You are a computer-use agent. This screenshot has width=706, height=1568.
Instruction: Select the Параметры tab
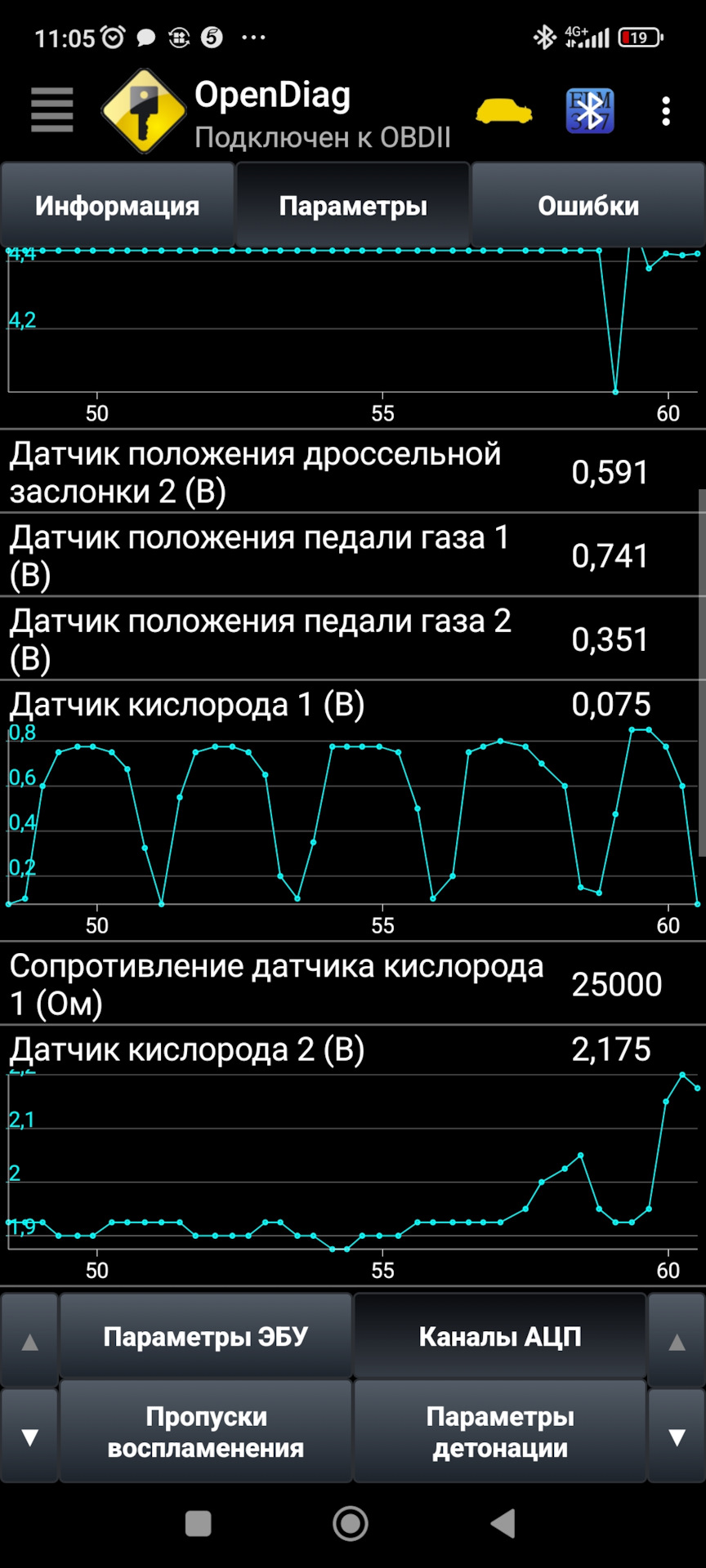(x=353, y=206)
